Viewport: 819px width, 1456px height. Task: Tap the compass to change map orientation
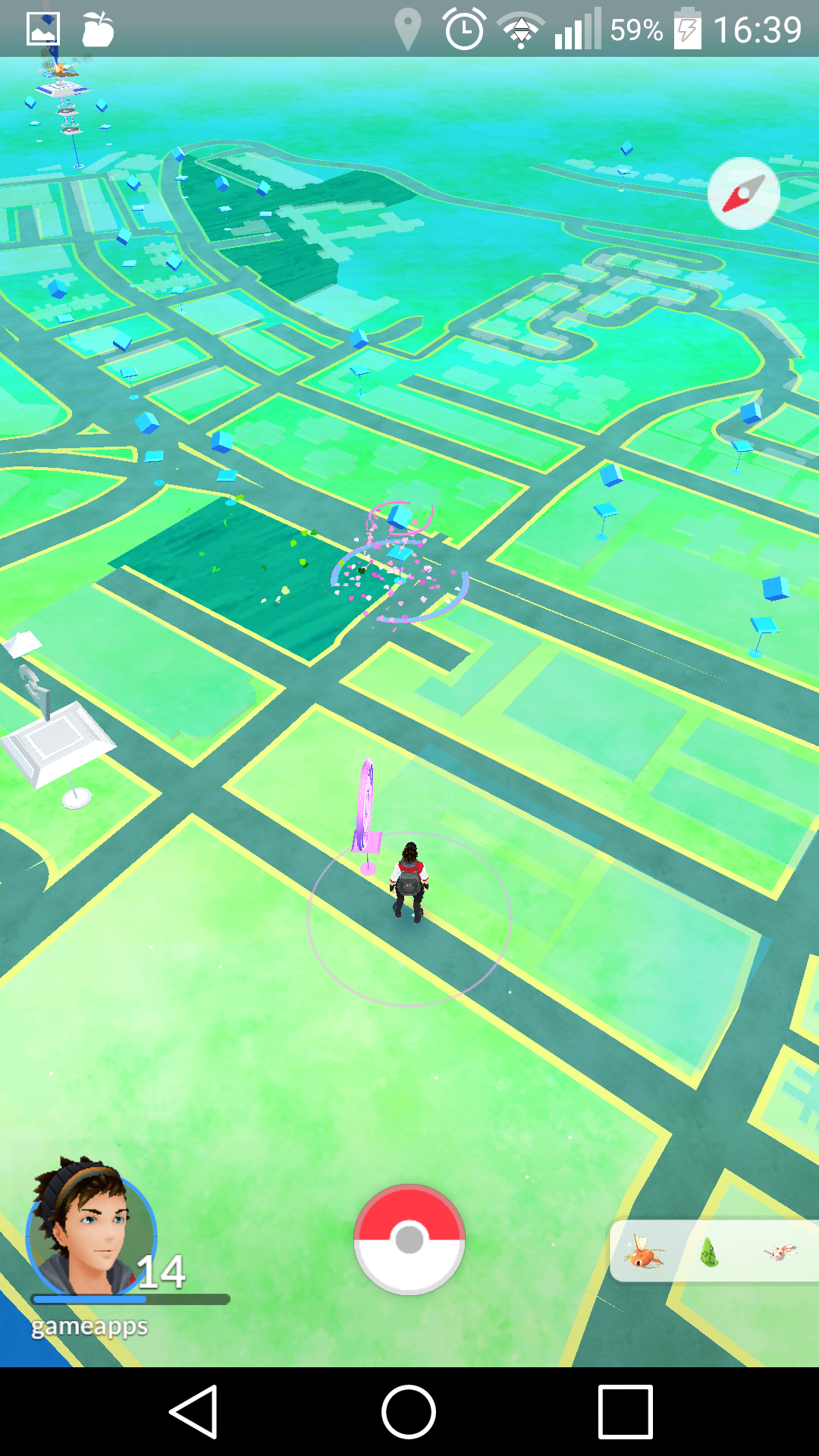(743, 193)
